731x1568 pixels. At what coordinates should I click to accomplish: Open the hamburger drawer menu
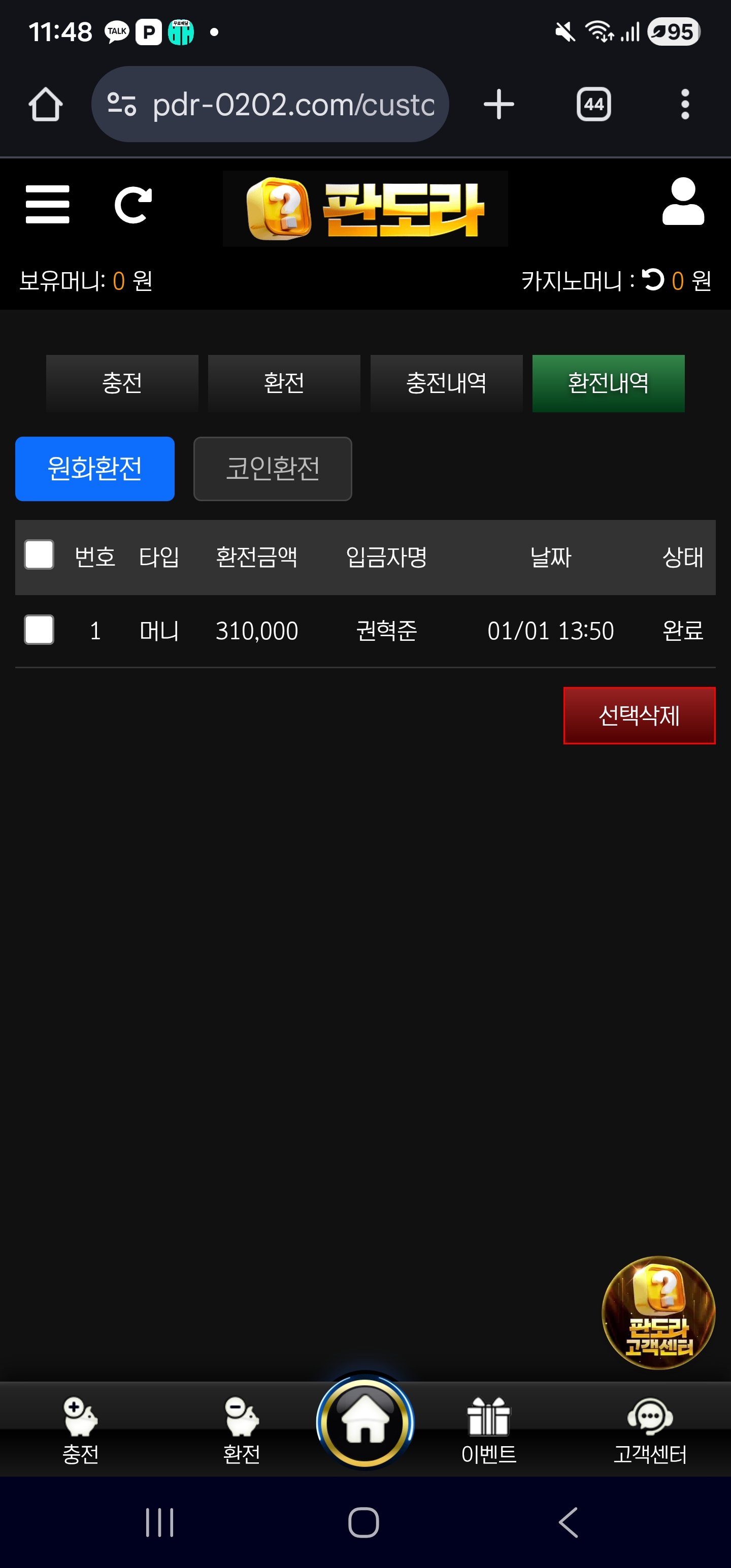tap(48, 205)
